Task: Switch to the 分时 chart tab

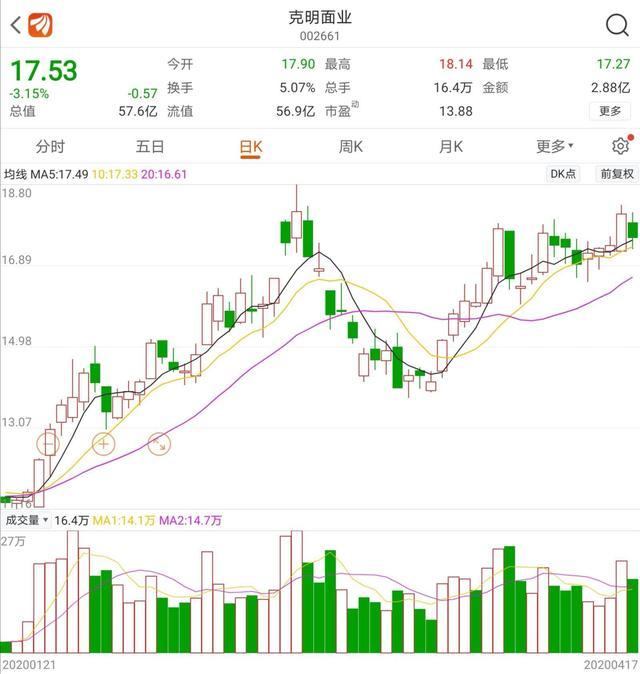Action: tap(50, 146)
